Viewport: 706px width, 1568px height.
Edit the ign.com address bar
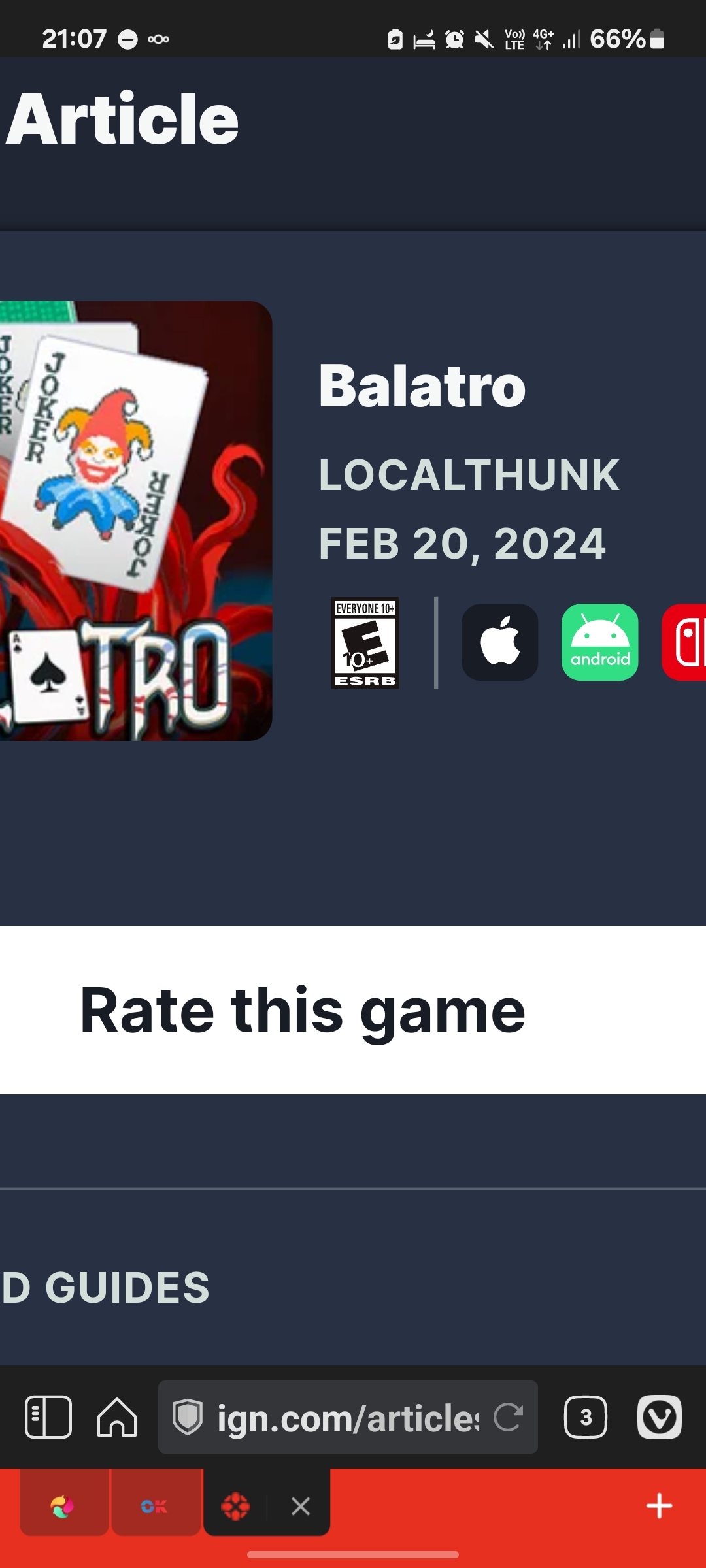(x=346, y=1418)
